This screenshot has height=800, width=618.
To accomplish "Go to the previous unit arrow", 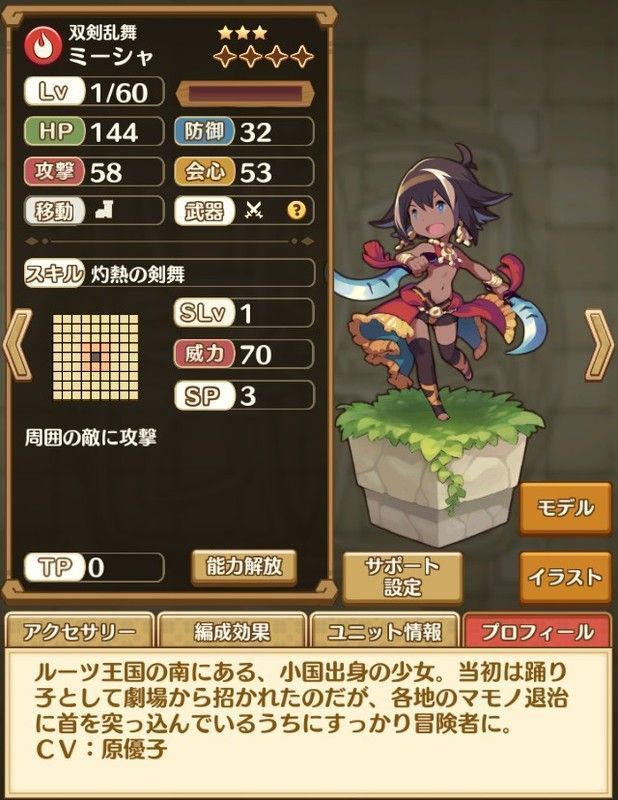I will pyautogui.click(x=14, y=345).
